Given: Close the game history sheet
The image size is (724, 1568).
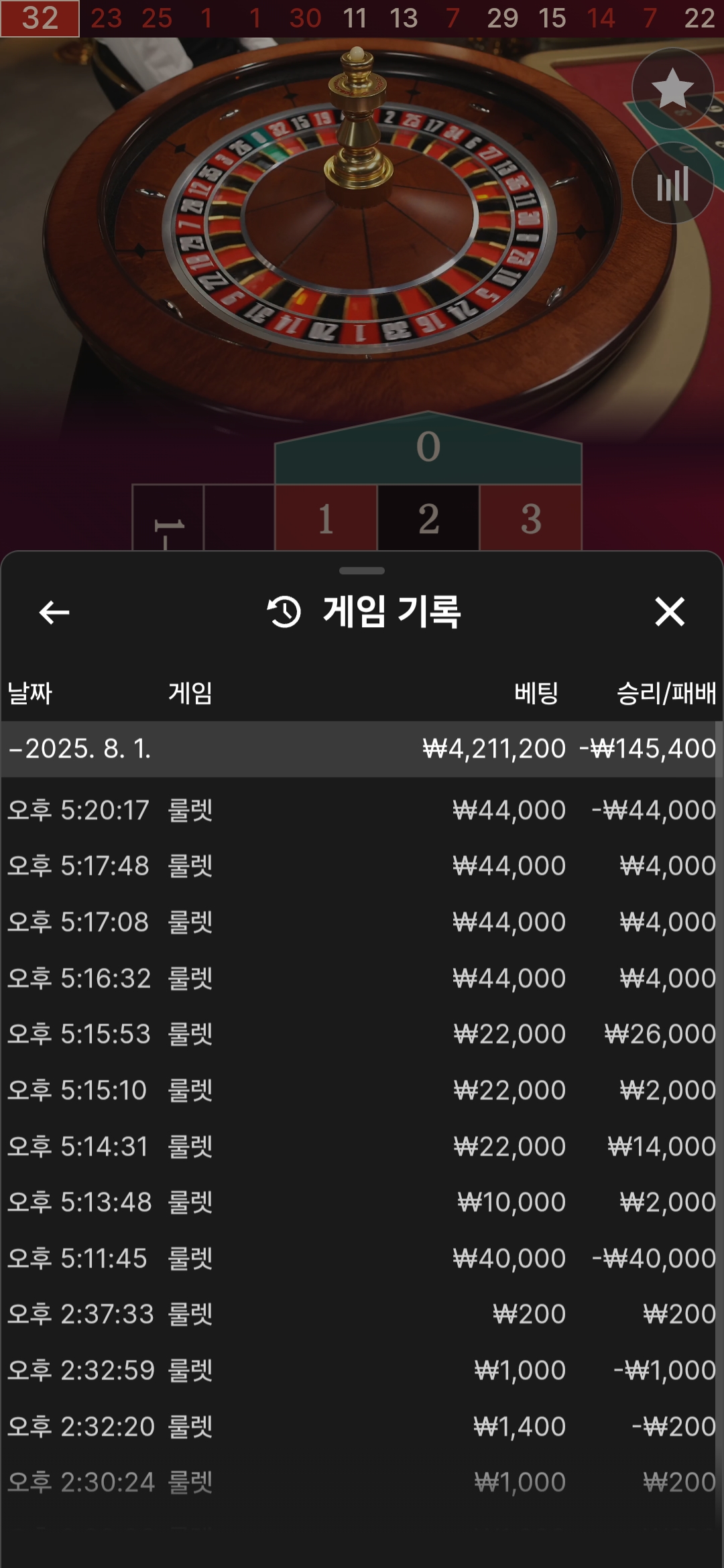Looking at the screenshot, I should pos(670,612).
